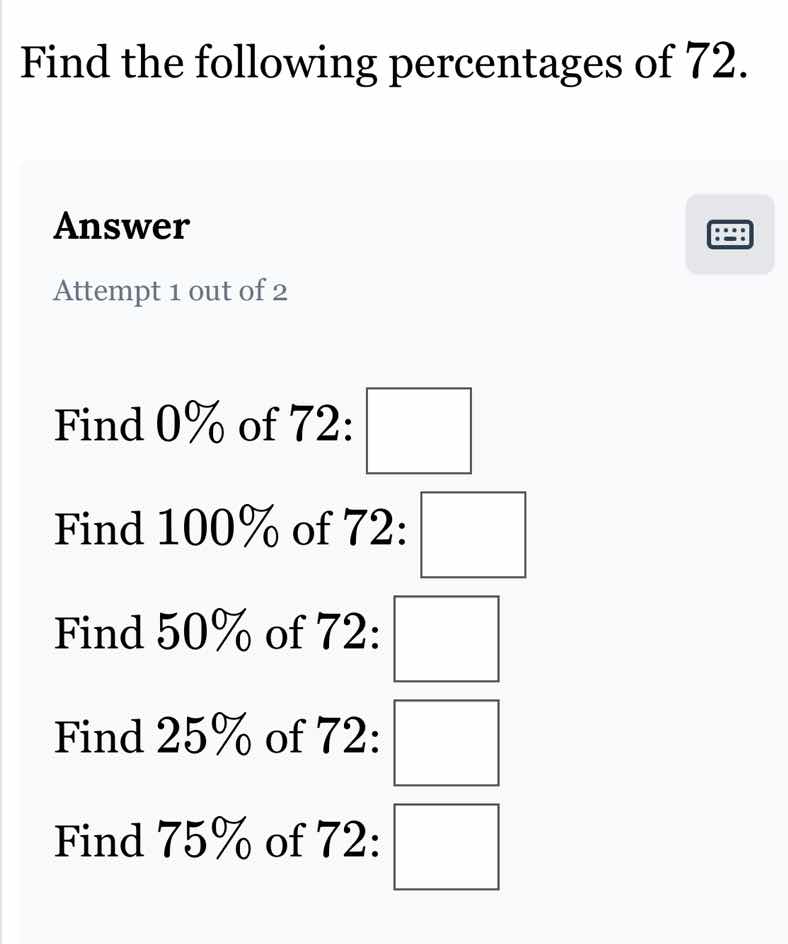Click the answer box for 50% of 72

coord(446,639)
